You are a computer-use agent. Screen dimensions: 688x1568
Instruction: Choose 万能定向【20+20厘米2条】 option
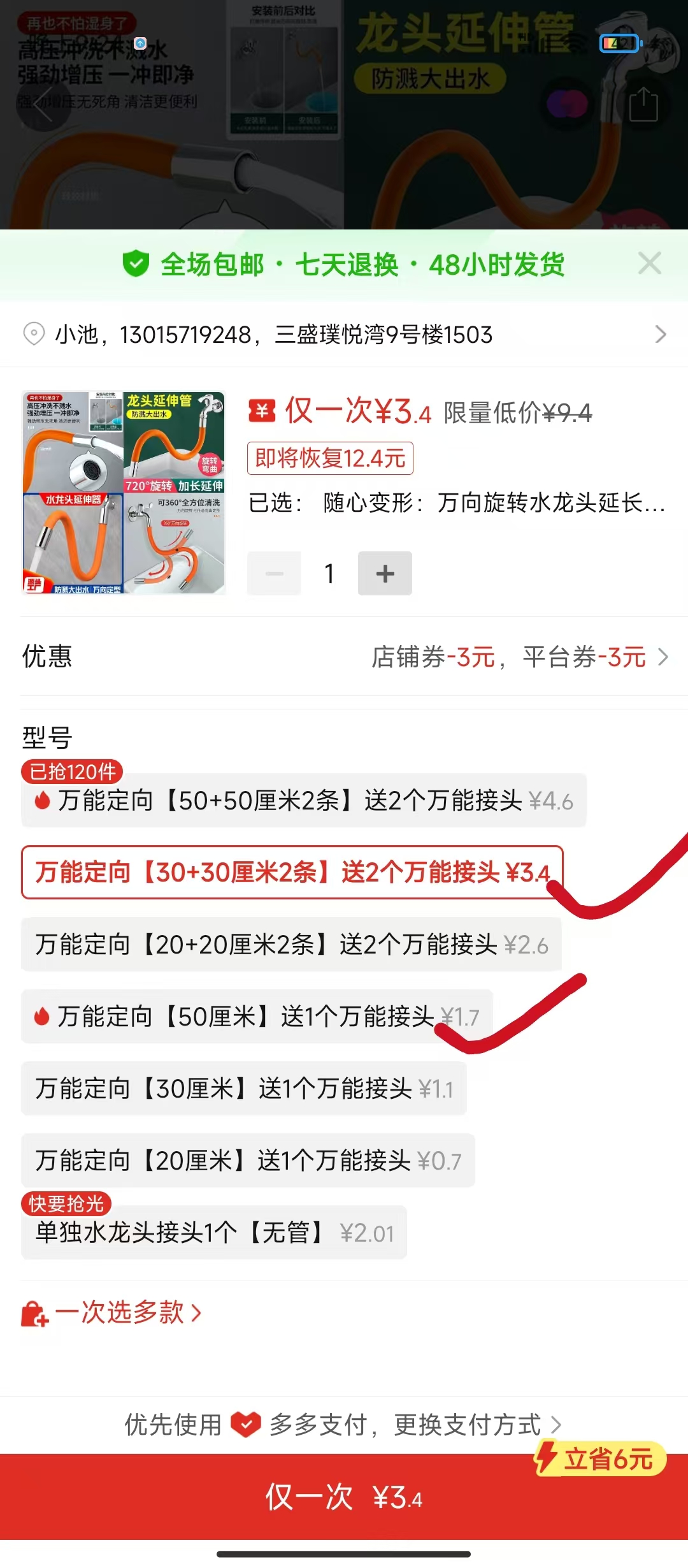(x=291, y=945)
